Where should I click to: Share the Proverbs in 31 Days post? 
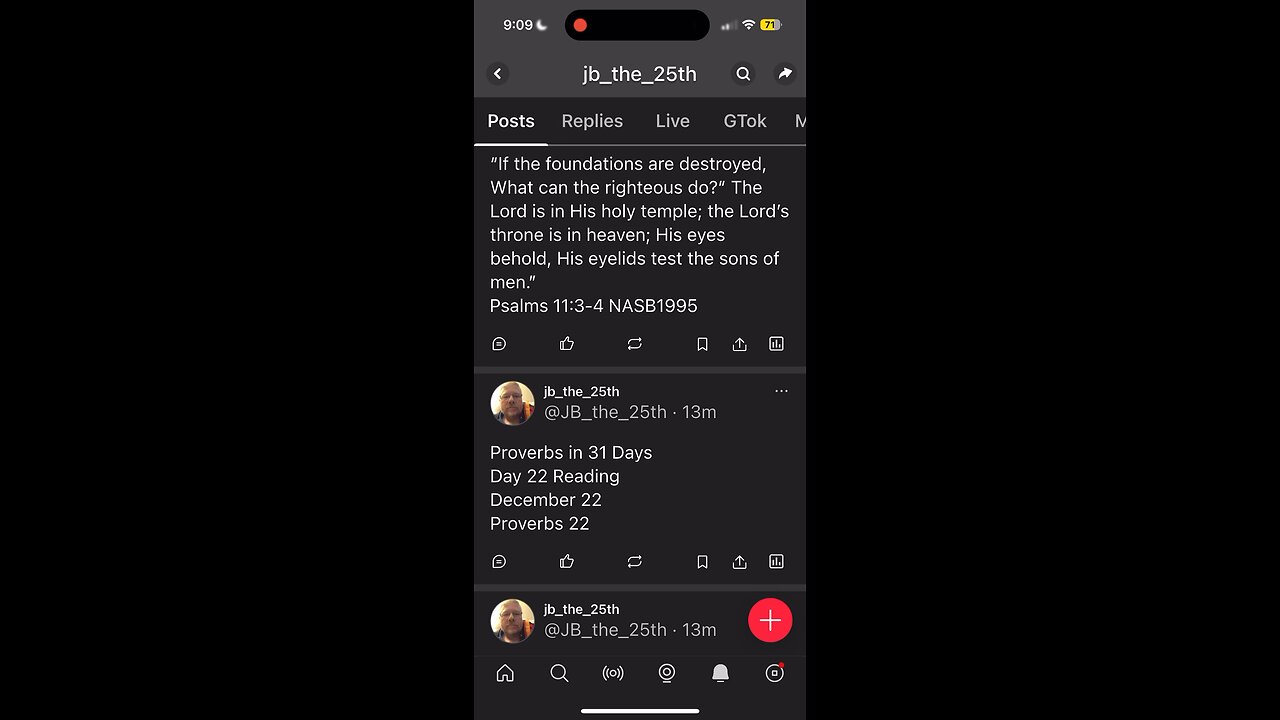(x=739, y=562)
